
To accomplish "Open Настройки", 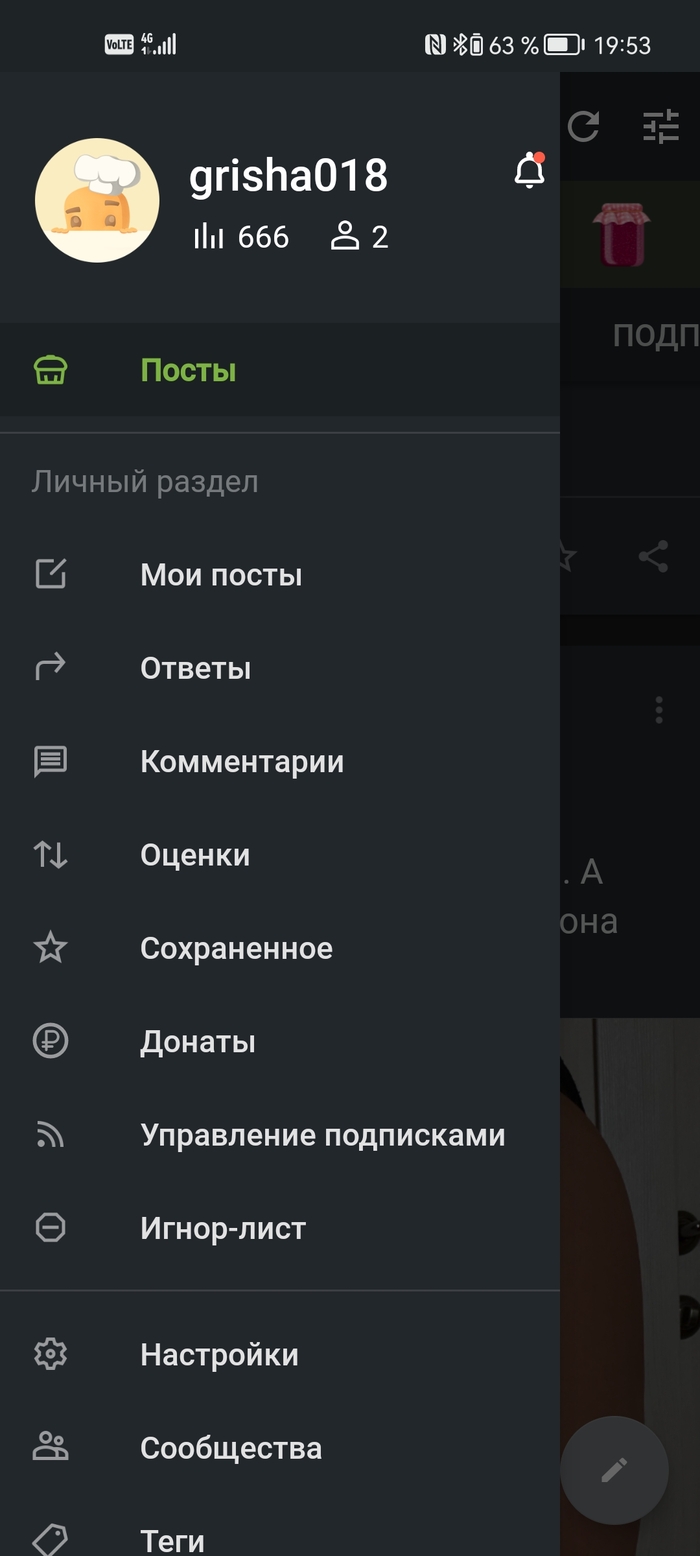I will [219, 1354].
